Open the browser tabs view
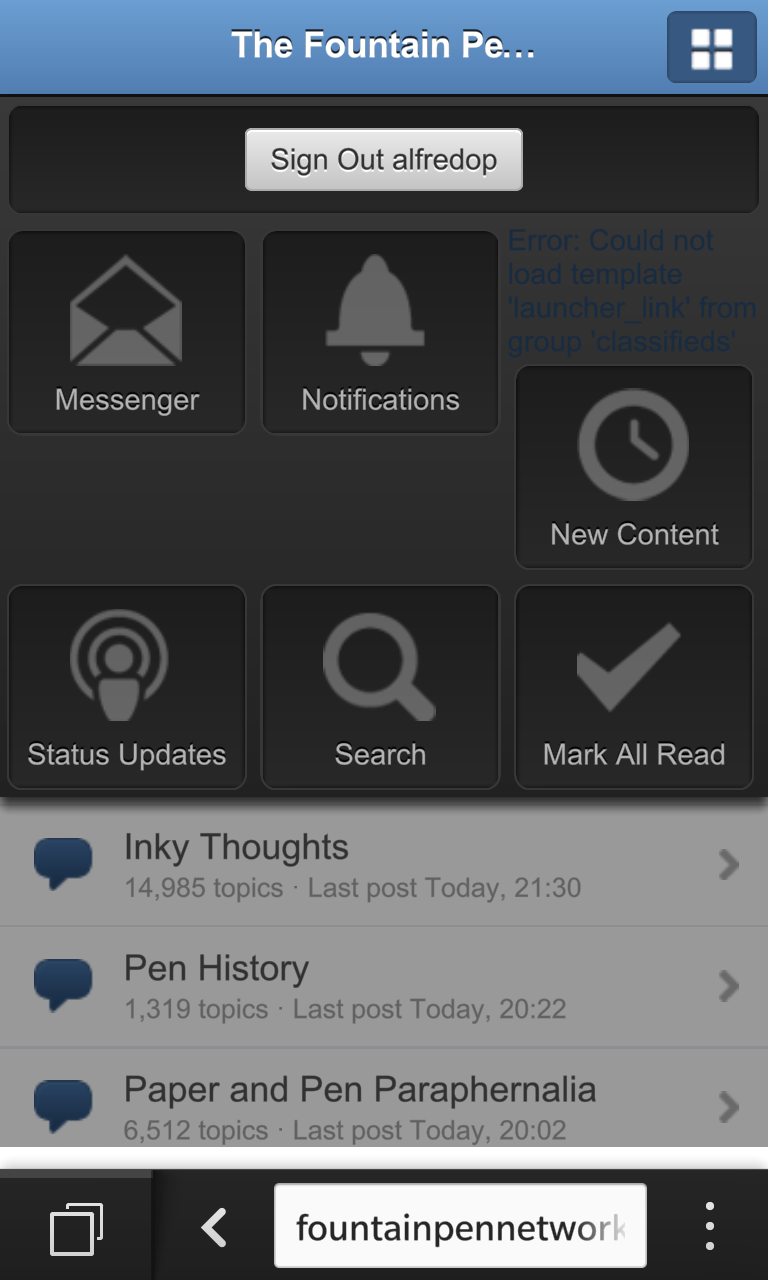 77,1228
